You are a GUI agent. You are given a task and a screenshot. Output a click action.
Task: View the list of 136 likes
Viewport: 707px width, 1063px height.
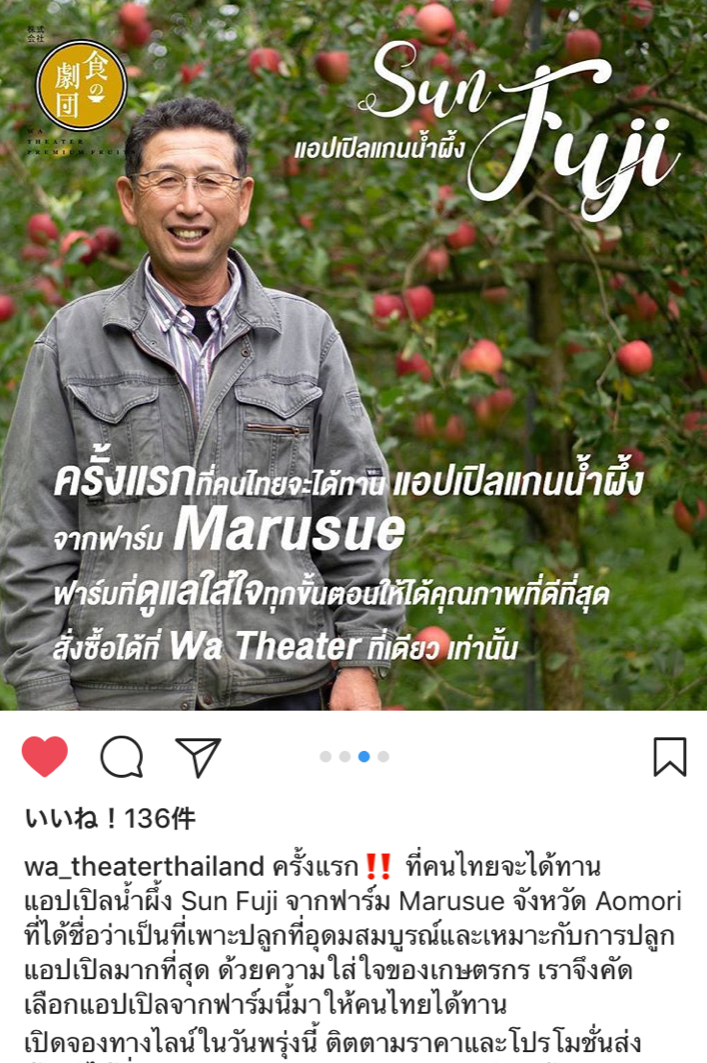click(x=110, y=819)
